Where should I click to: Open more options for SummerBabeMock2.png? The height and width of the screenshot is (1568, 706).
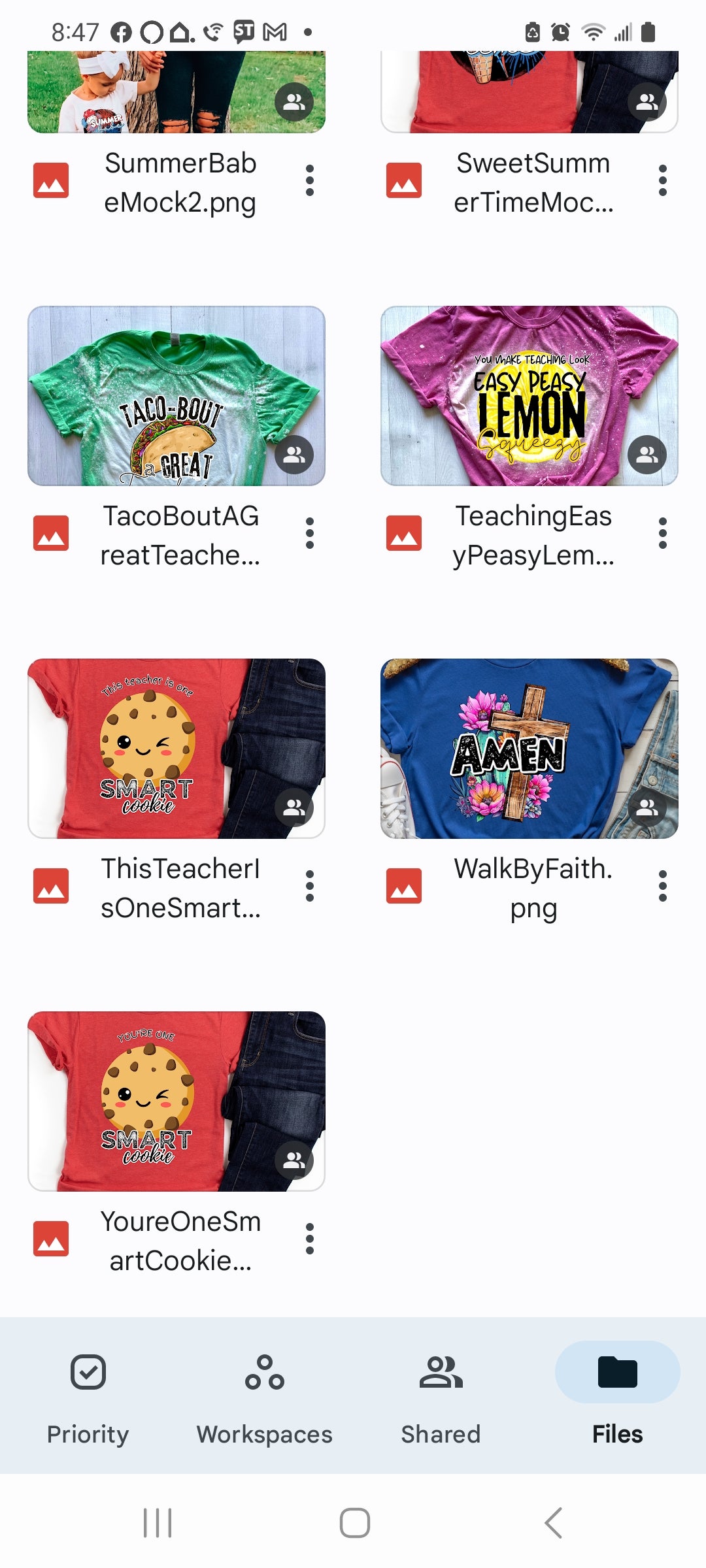tap(310, 180)
